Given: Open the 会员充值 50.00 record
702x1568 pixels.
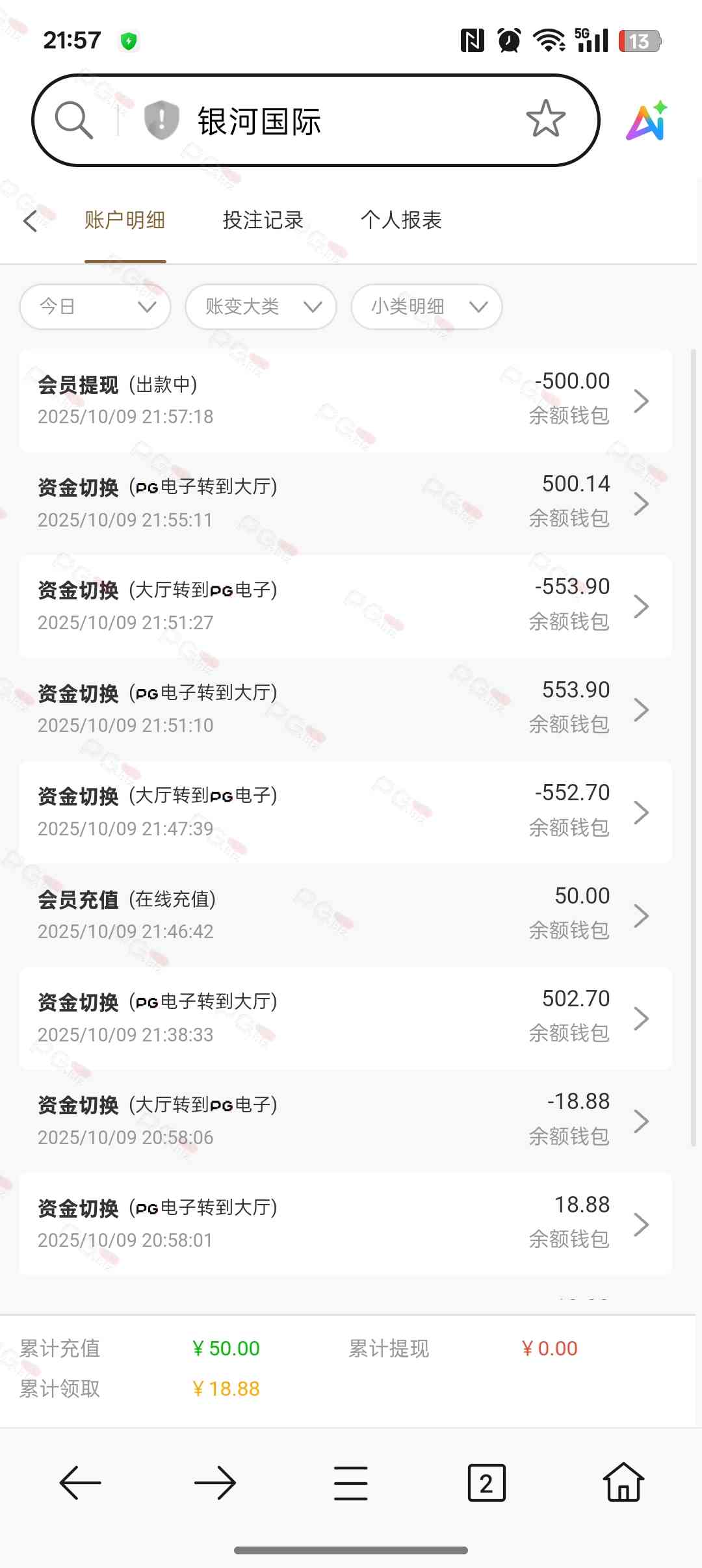Looking at the screenshot, I should pos(345,915).
